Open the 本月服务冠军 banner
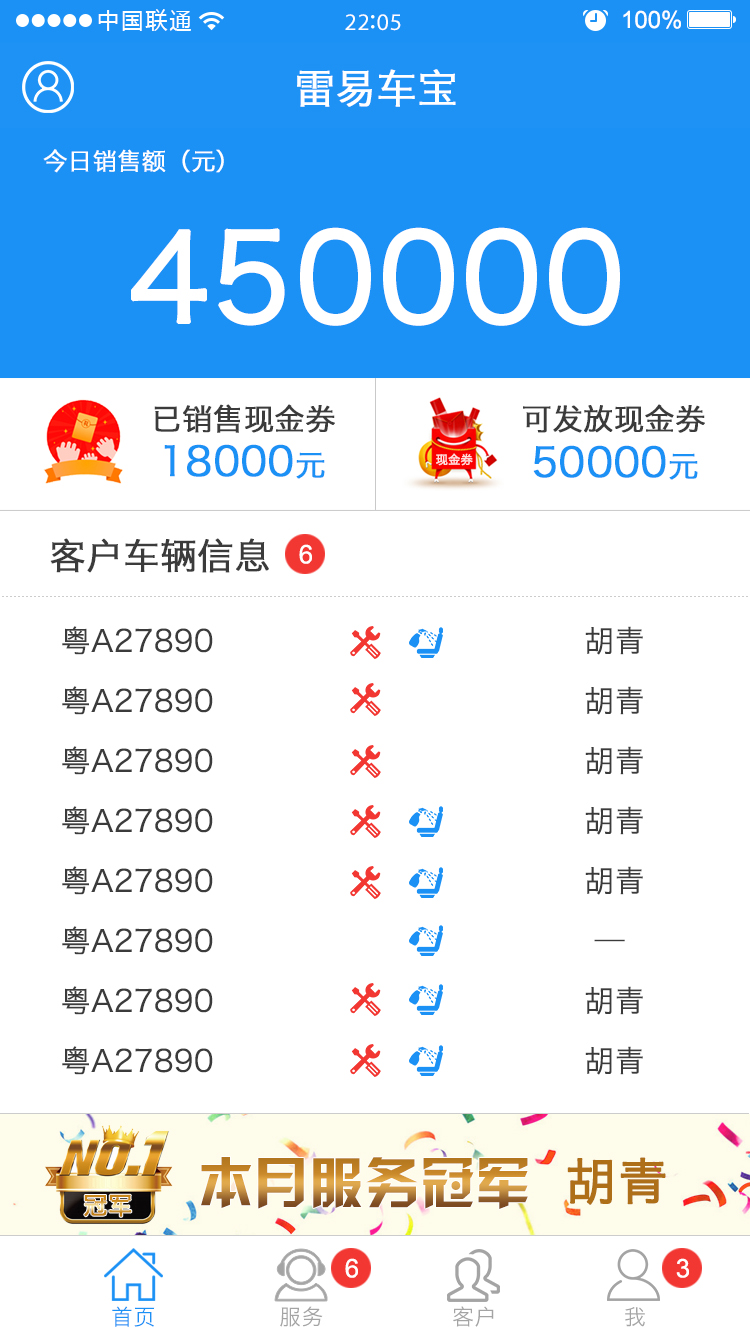 click(x=375, y=1175)
